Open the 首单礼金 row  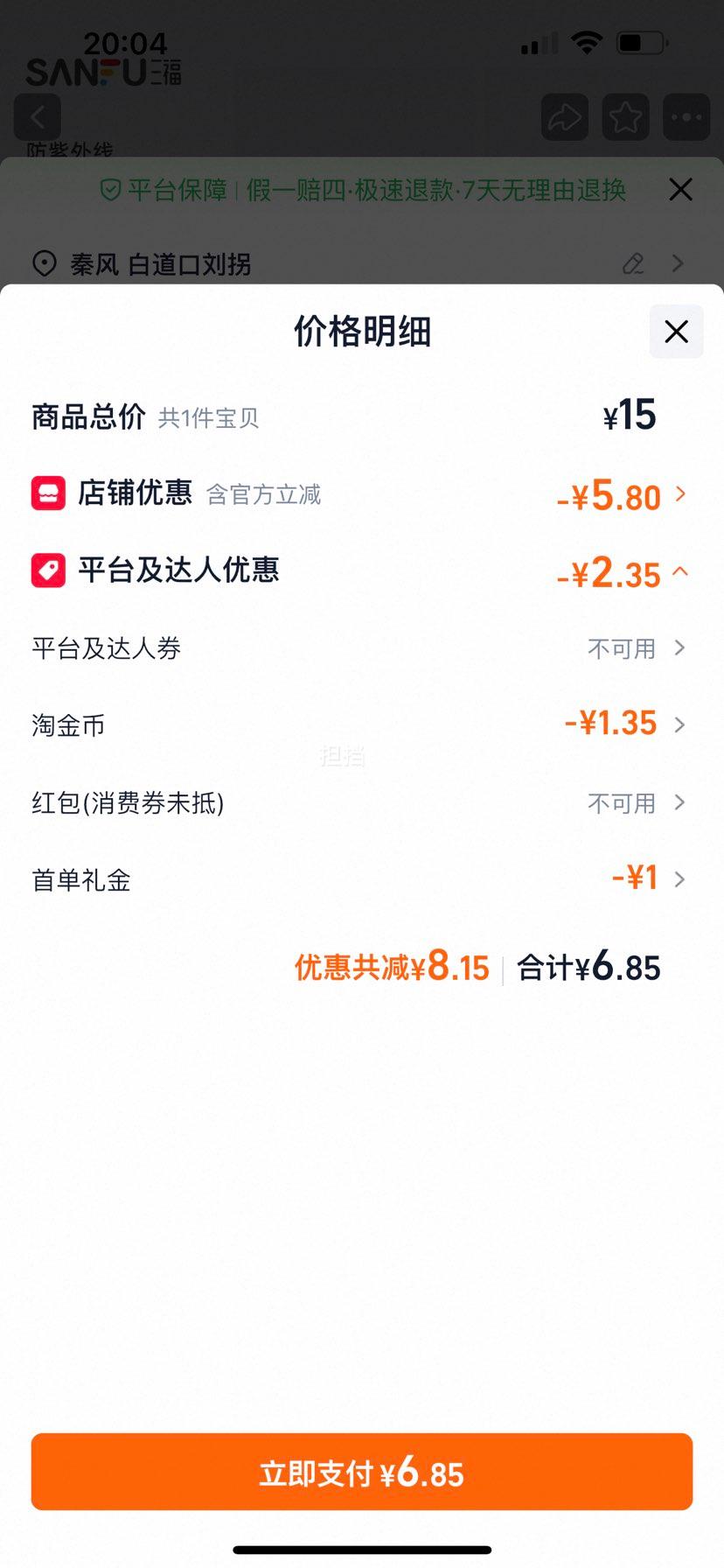pyautogui.click(x=647, y=878)
